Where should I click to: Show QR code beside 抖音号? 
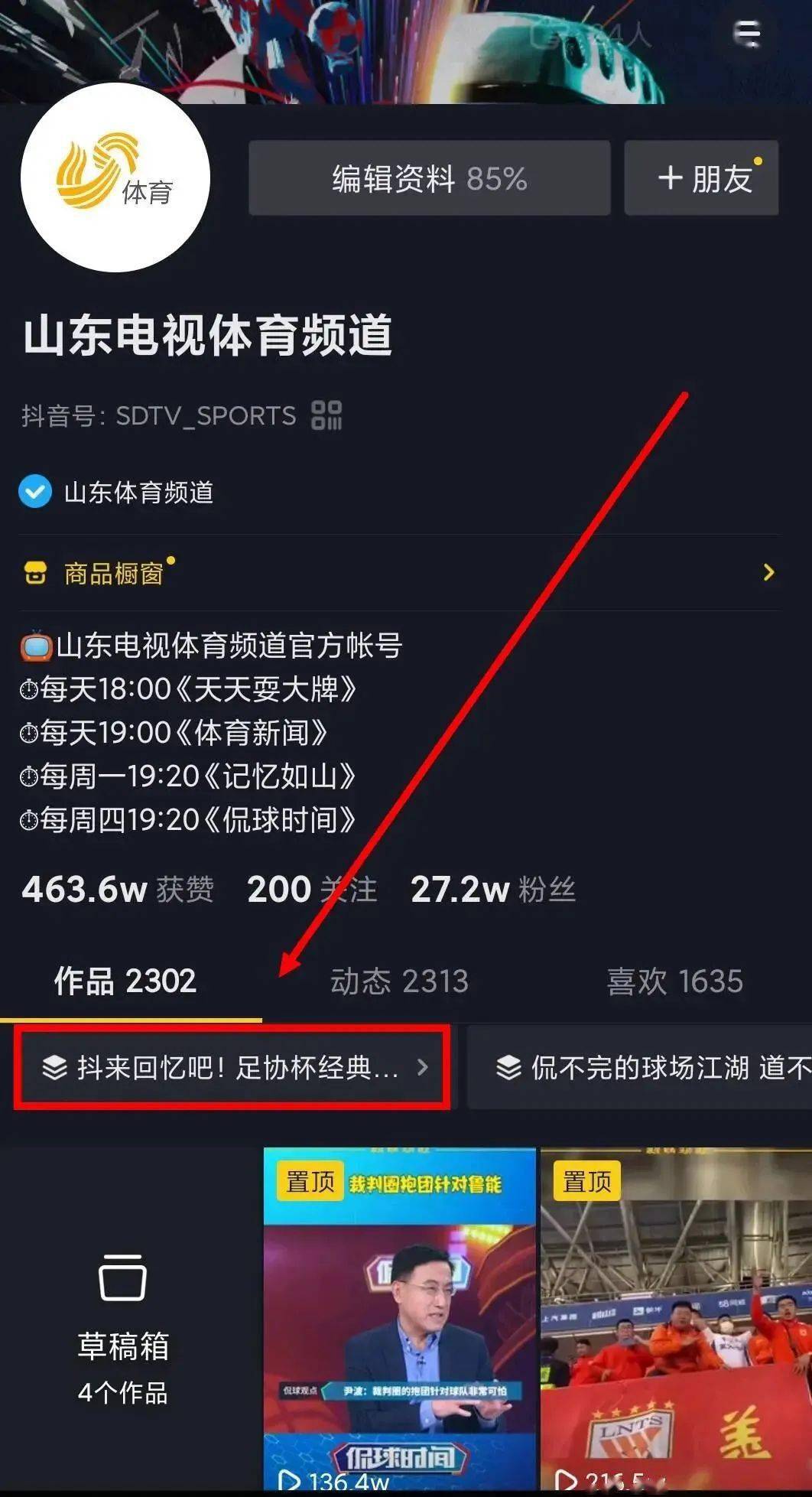[x=326, y=415]
